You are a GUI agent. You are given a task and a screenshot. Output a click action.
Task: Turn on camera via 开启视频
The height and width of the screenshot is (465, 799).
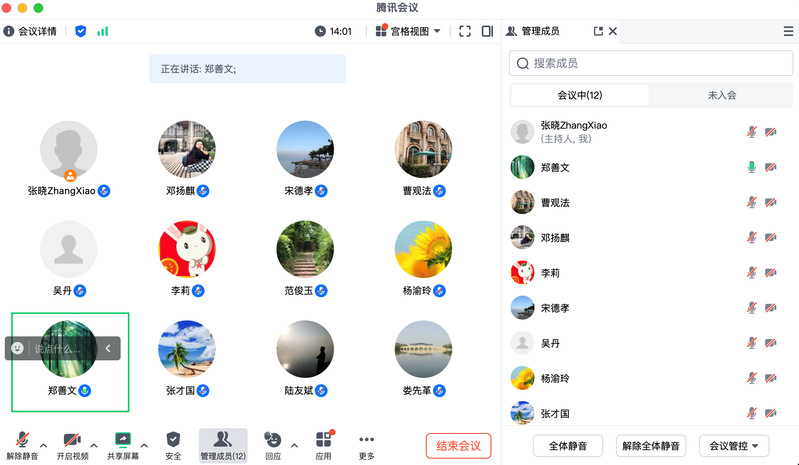click(72, 445)
